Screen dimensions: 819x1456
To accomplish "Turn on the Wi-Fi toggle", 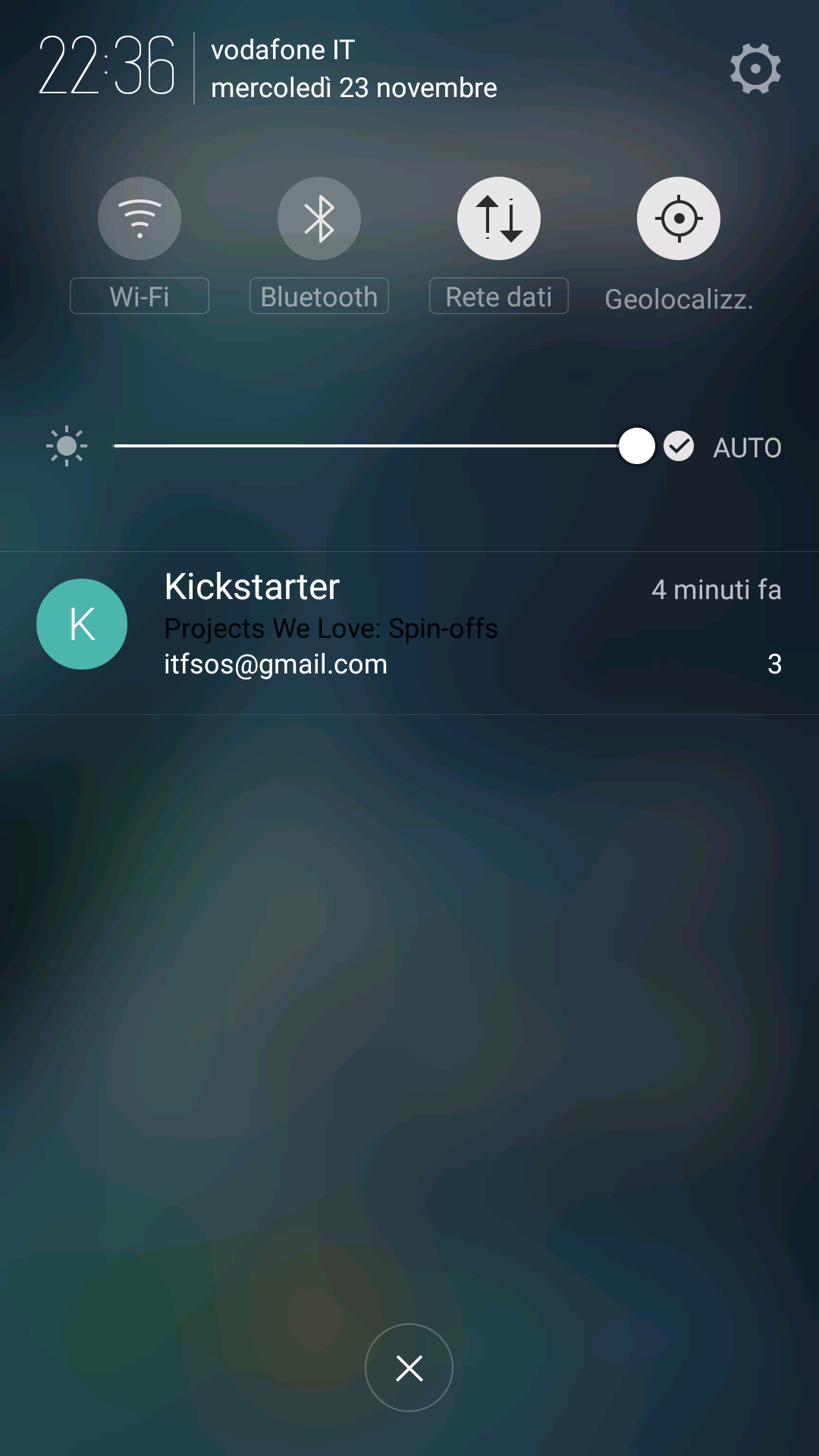I will pyautogui.click(x=140, y=218).
